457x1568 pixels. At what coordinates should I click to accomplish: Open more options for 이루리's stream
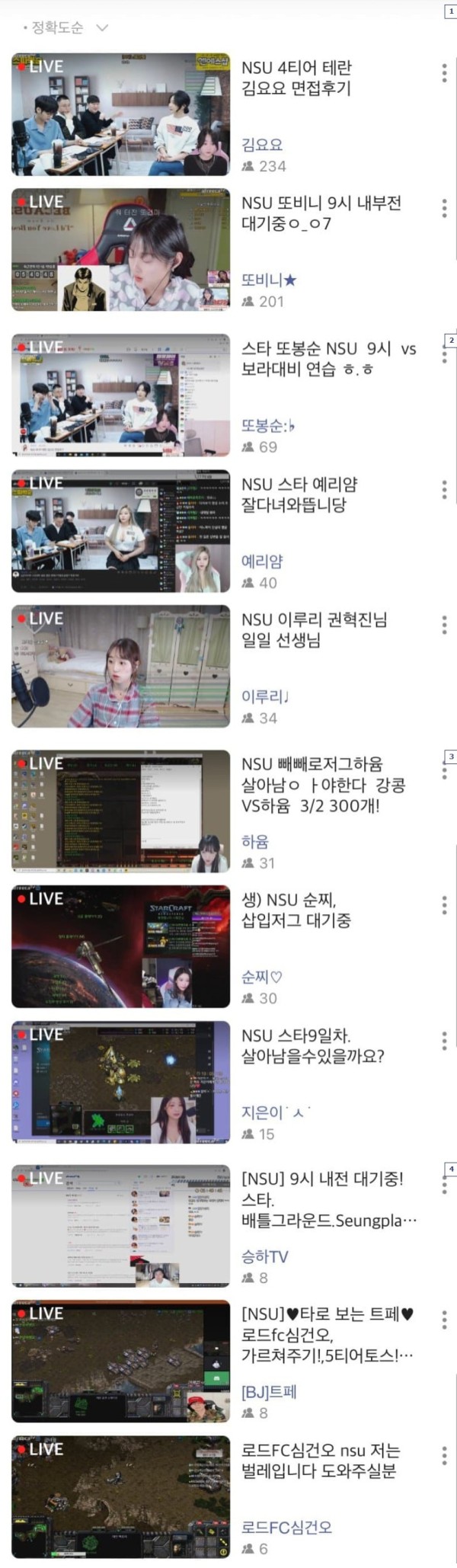point(444,626)
